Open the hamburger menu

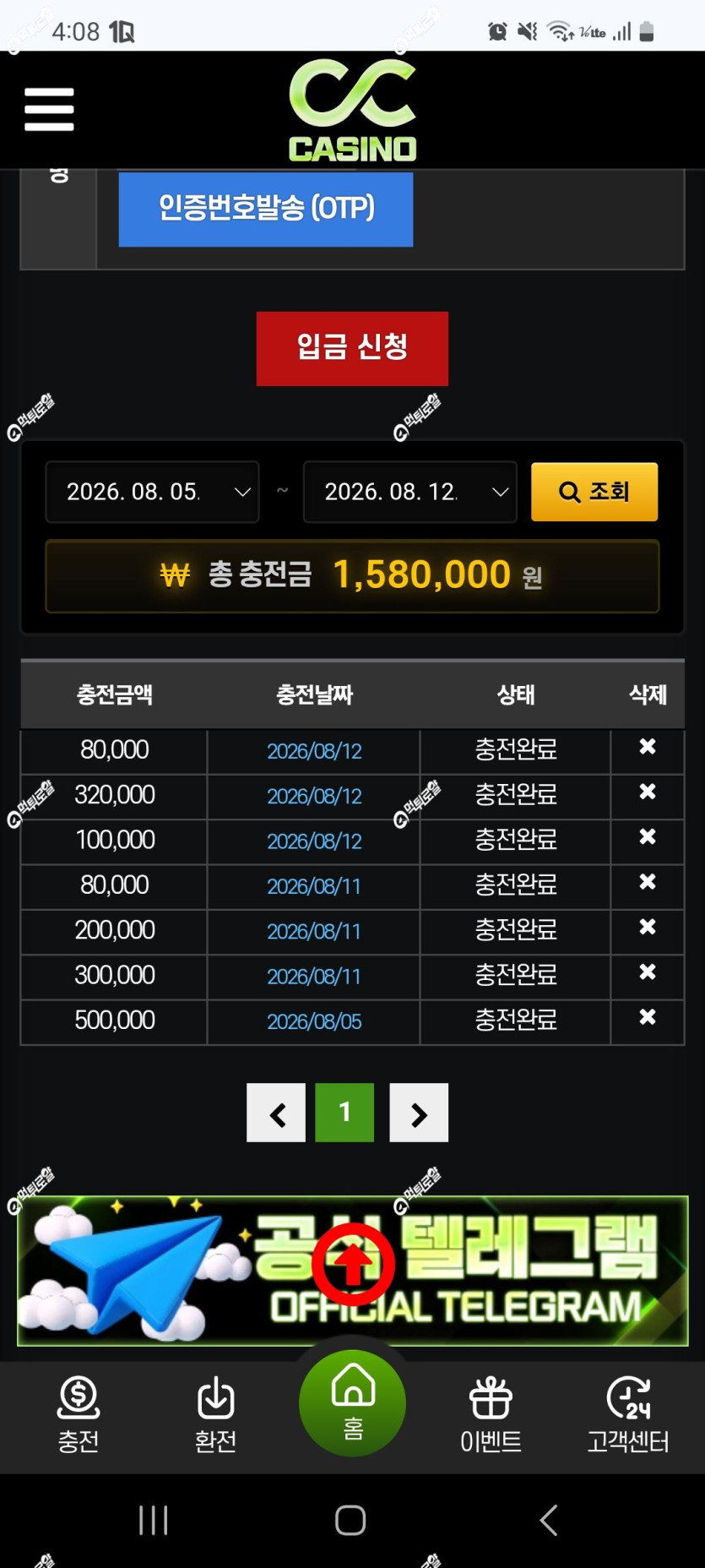49,109
